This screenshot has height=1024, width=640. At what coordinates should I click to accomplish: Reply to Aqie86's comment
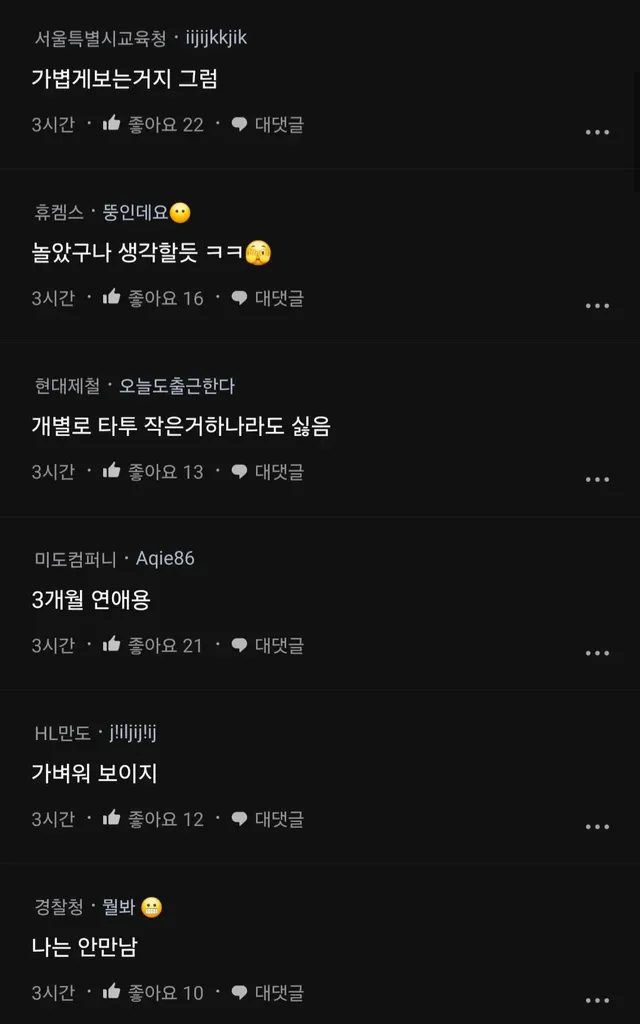(x=267, y=645)
